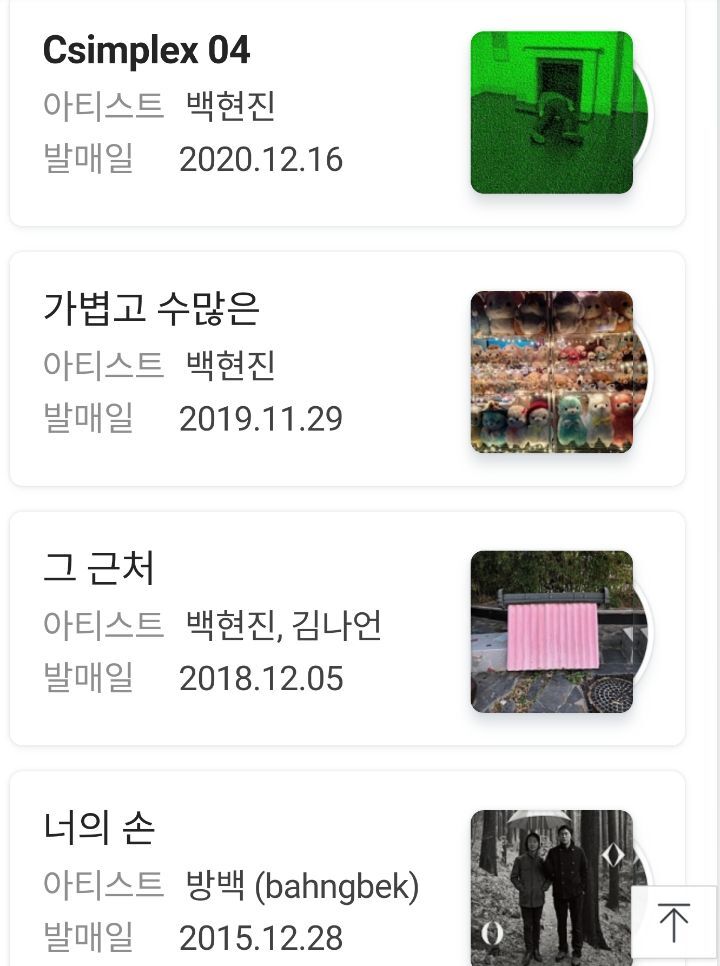This screenshot has width=720, height=966.
Task: Click release date 2020.12.16
Action: tap(260, 159)
